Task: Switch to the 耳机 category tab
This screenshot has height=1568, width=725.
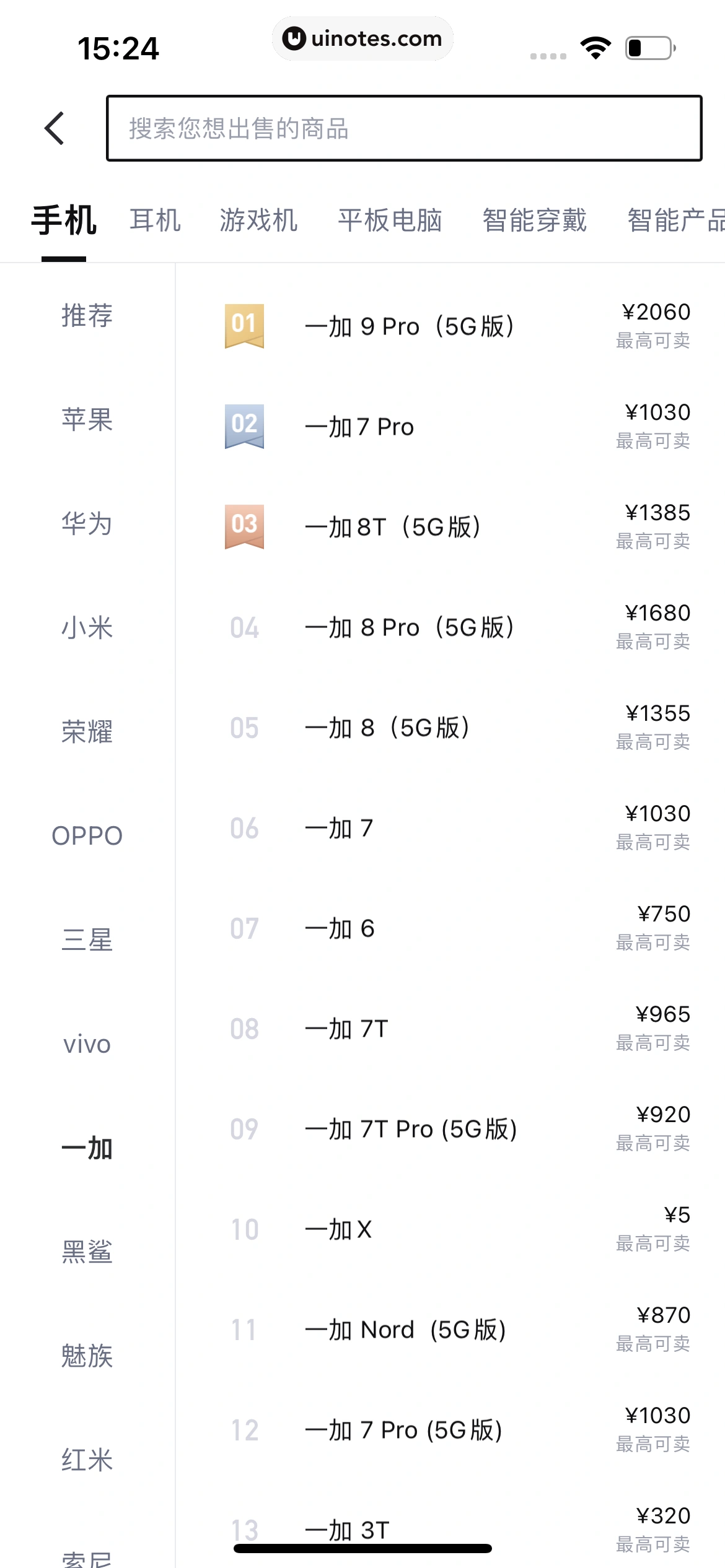Action: 154,220
